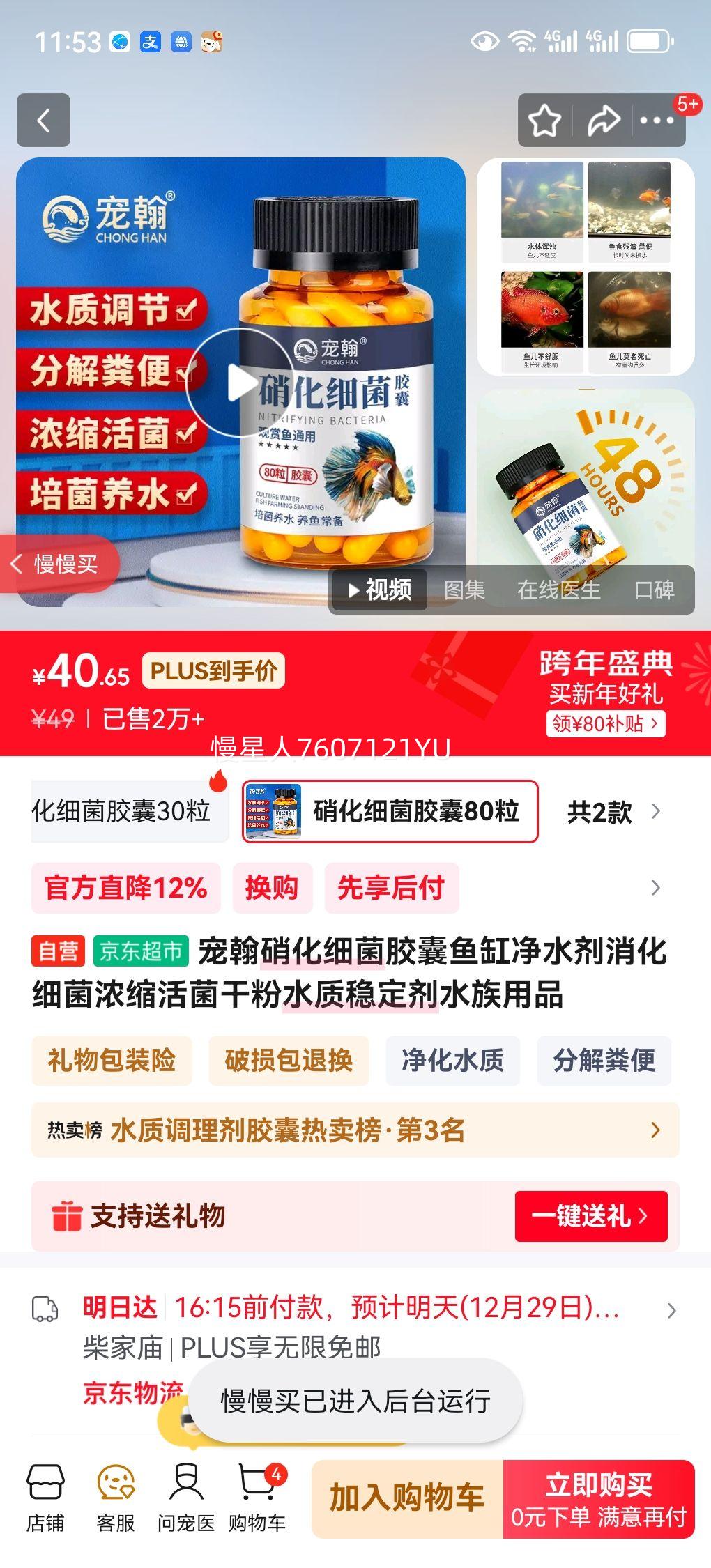
Task: Tap the 加入购物车 button
Action: click(x=408, y=1497)
